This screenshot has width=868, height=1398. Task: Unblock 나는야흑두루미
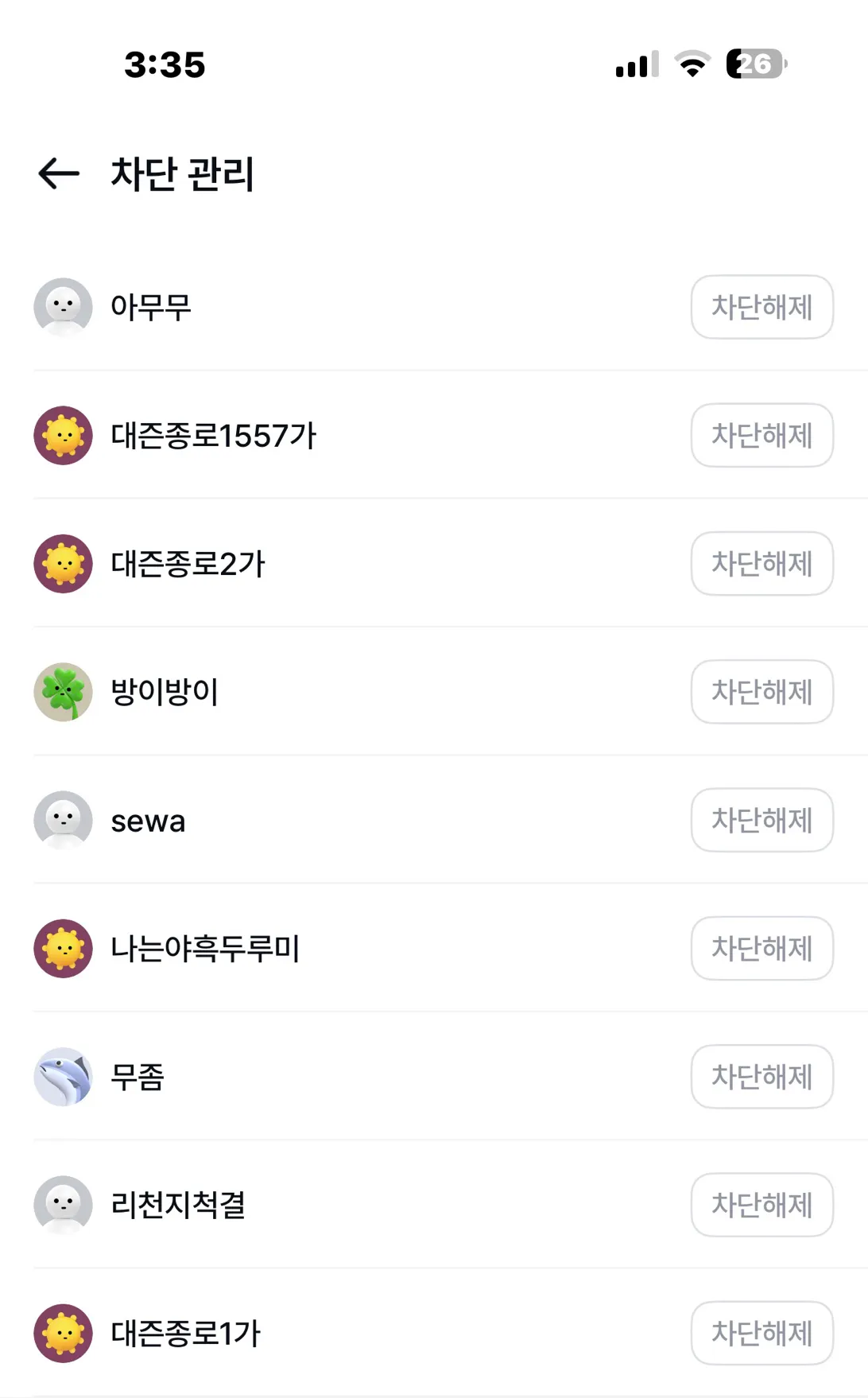pos(761,948)
